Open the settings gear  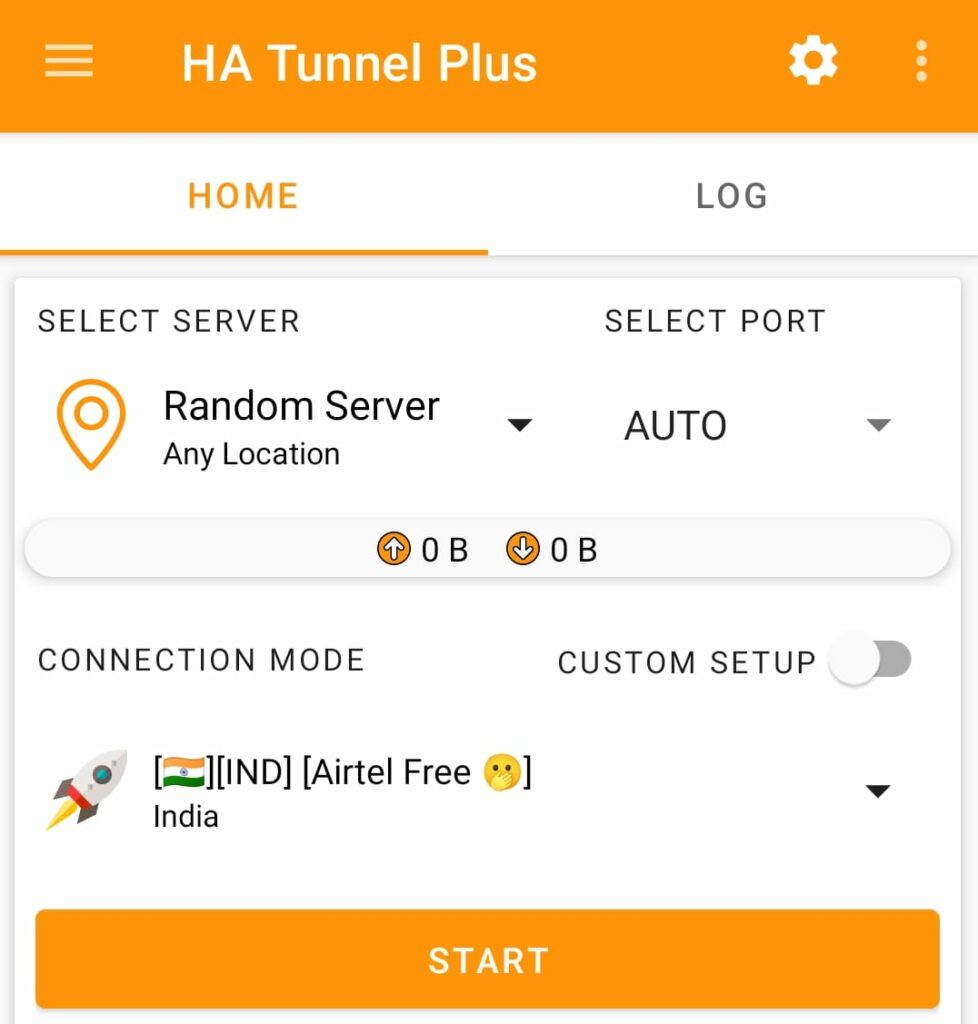(x=813, y=62)
